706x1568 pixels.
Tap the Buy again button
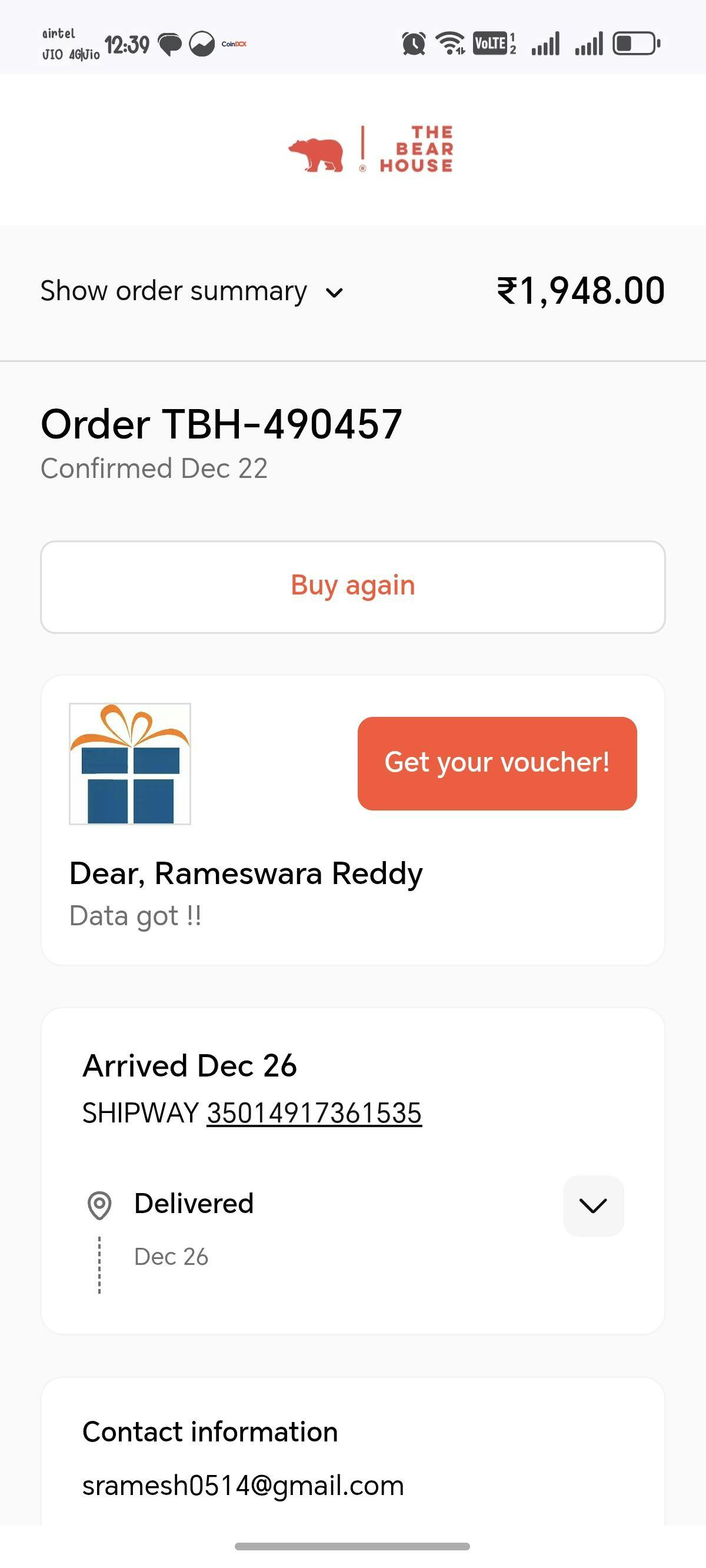click(353, 586)
